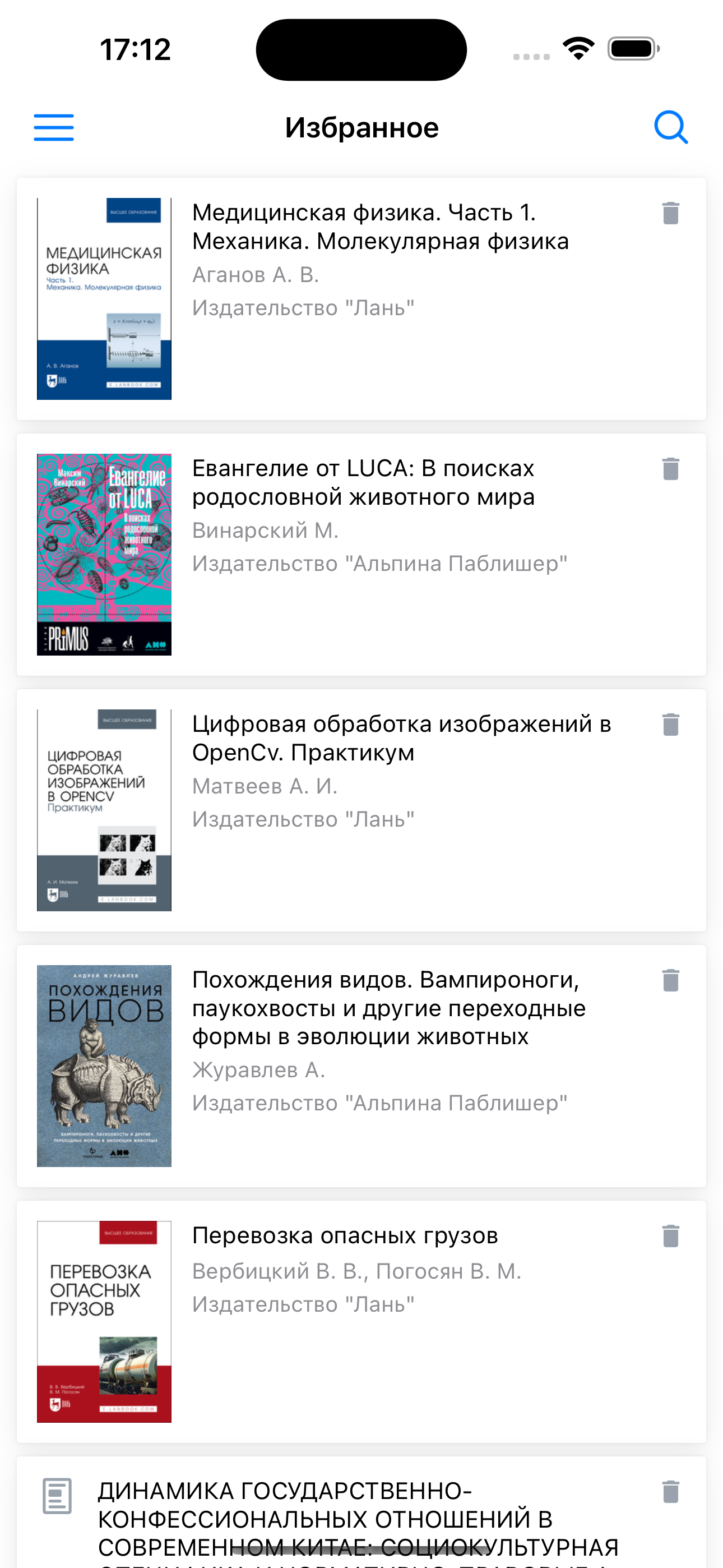Remove Евангелие от LUCA using its trash icon
This screenshot has height=1568, width=723.
pyautogui.click(x=671, y=469)
